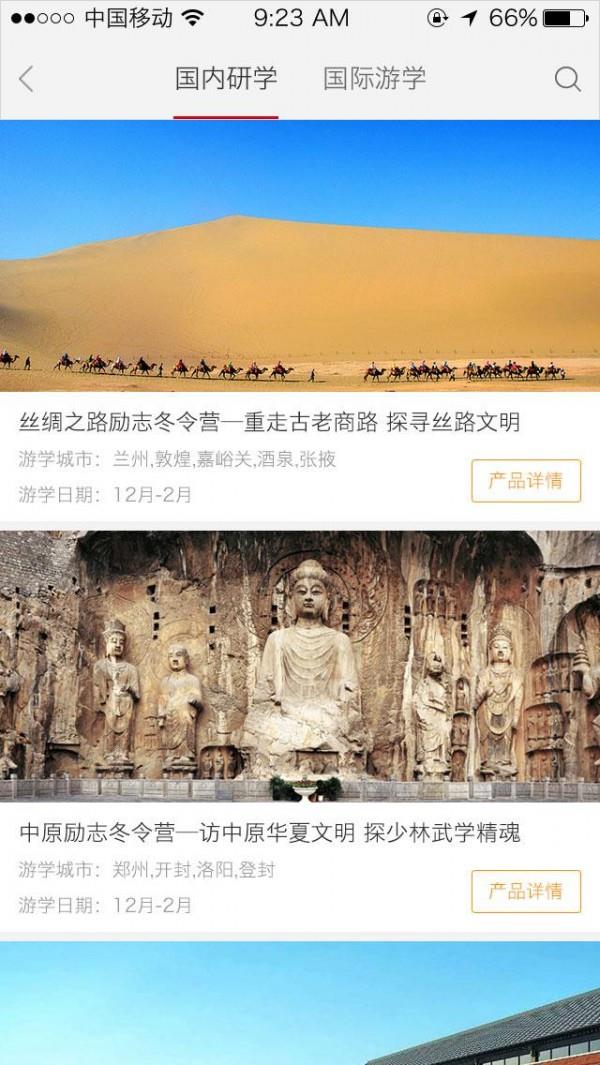Open the search magnifier icon
Screen dimensions: 600x1065
point(567,79)
